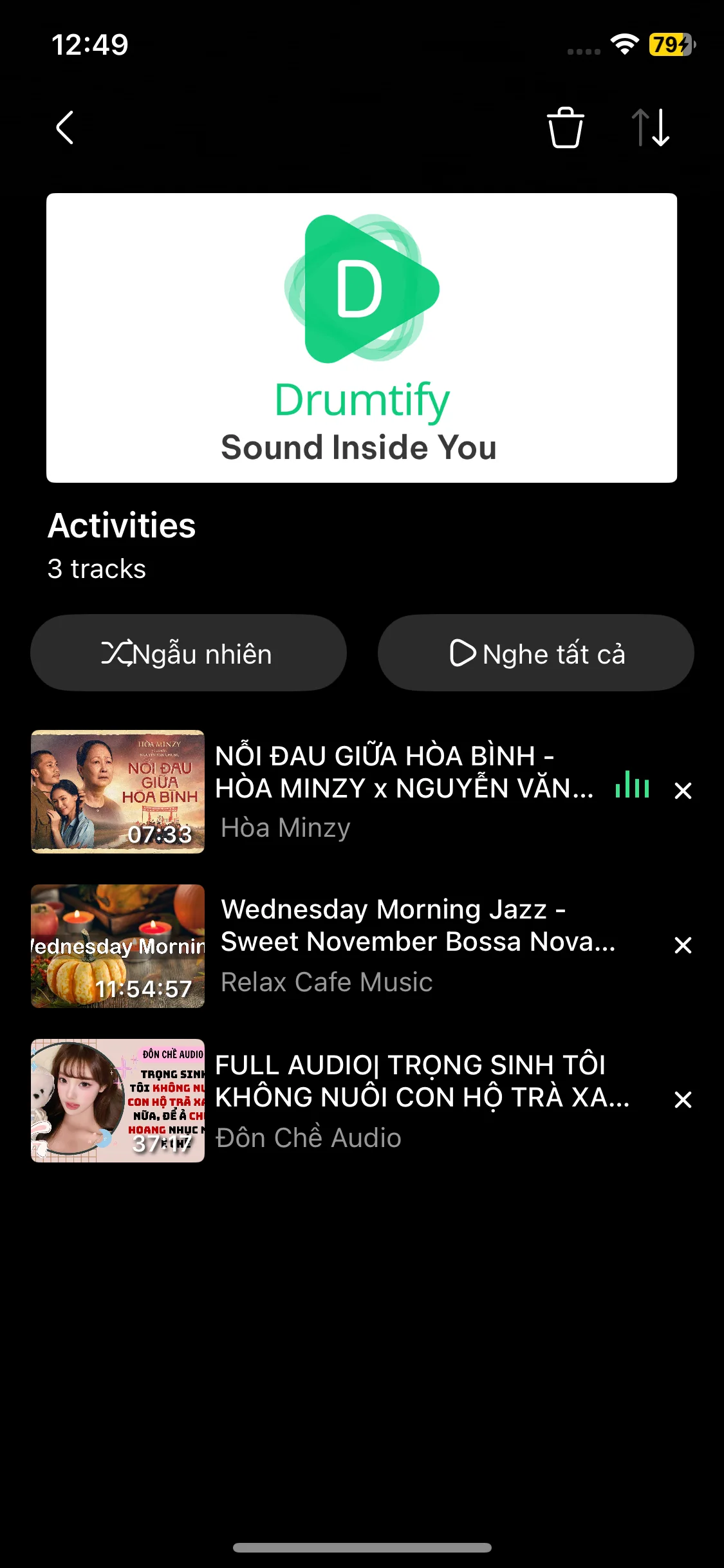
Task: Select the Wi-Fi indicator in status bar
Action: pos(622,45)
